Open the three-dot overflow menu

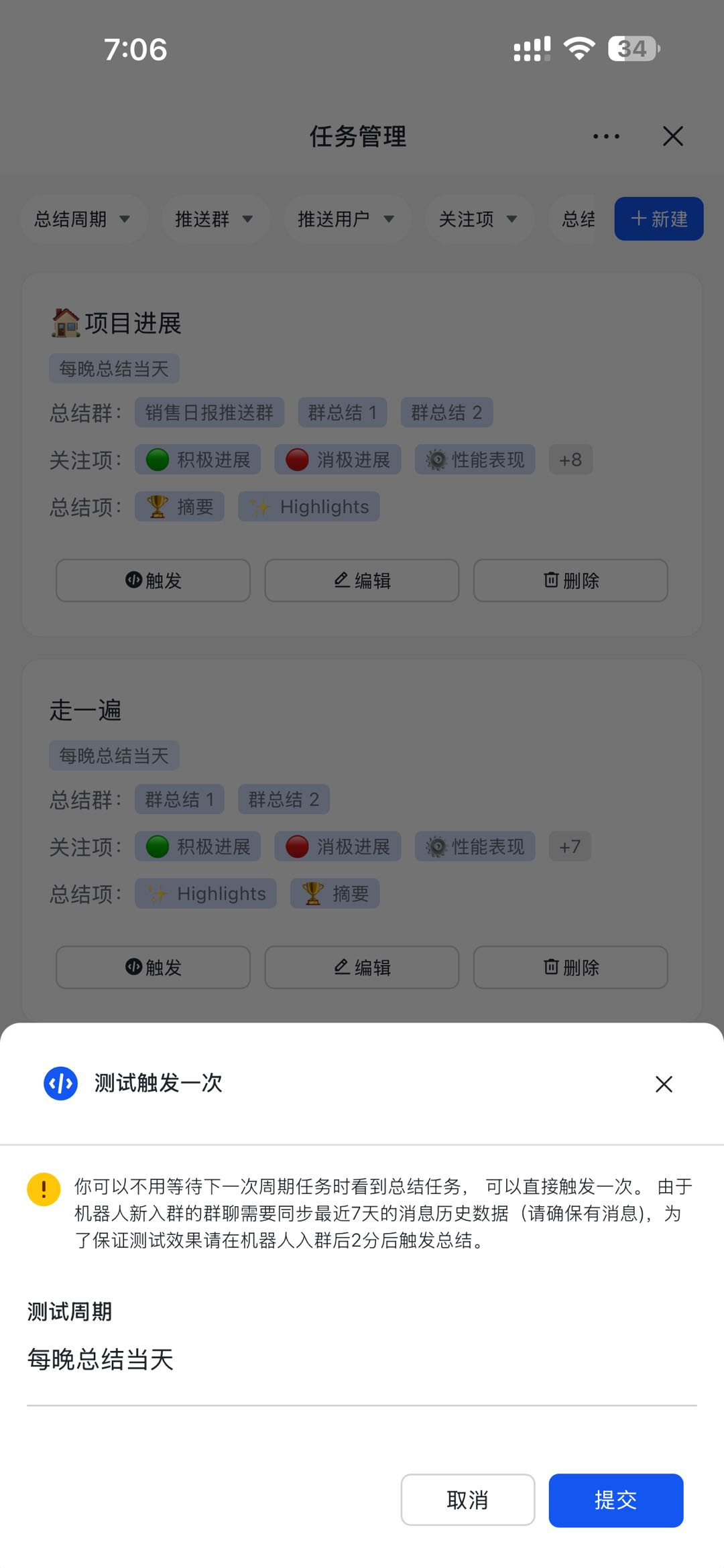pyautogui.click(x=606, y=136)
